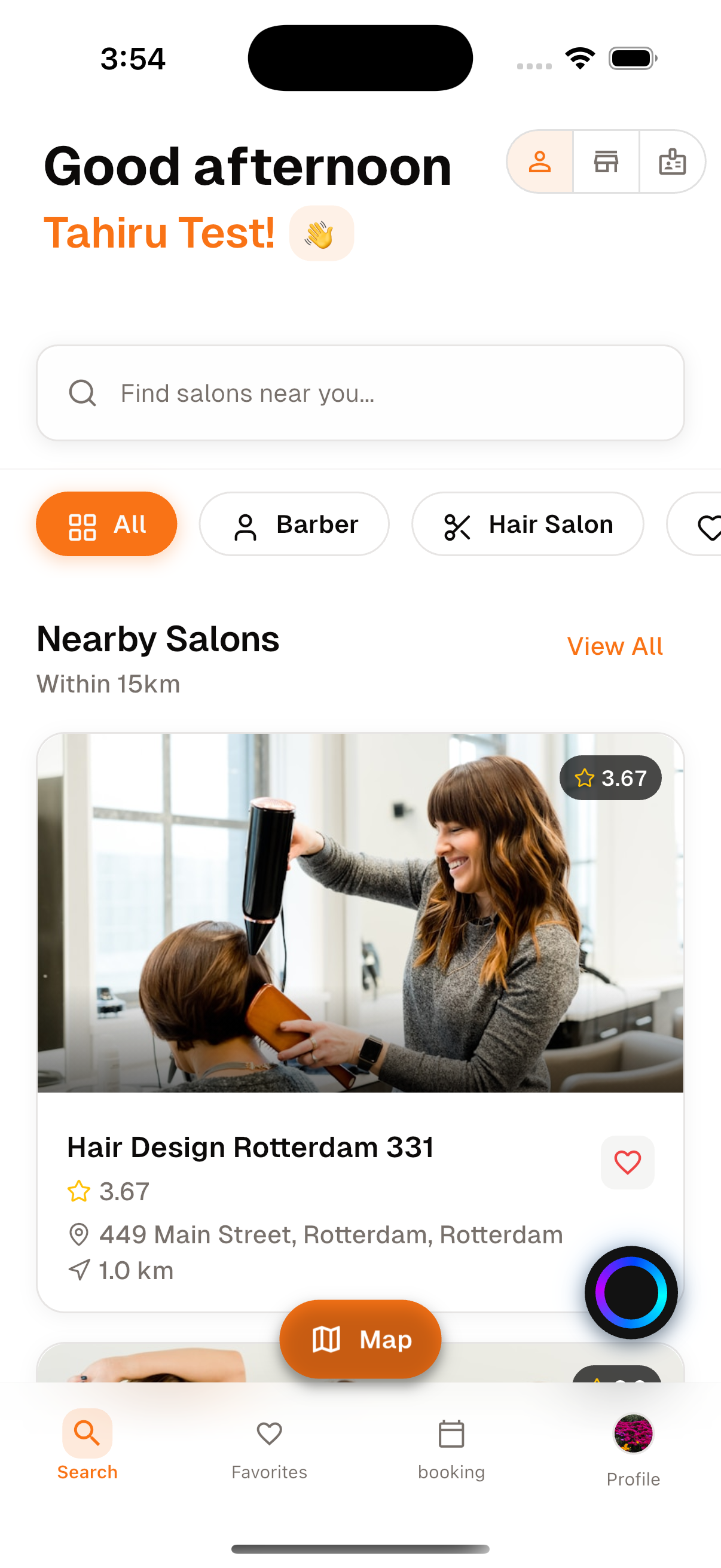The image size is (721, 1568).
Task: Tap the star rating badge showing 3.67
Action: tap(610, 777)
